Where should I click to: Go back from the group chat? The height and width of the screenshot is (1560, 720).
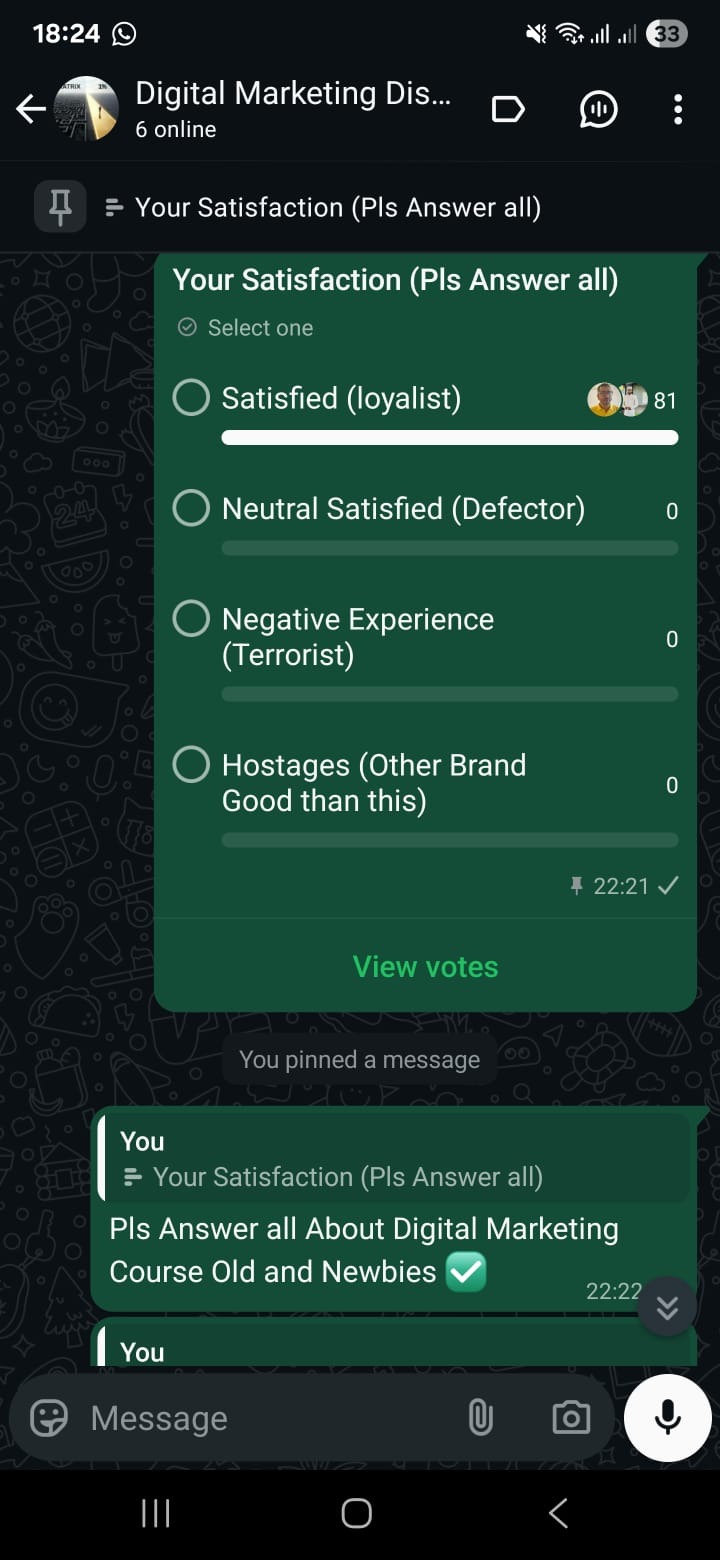[31, 109]
